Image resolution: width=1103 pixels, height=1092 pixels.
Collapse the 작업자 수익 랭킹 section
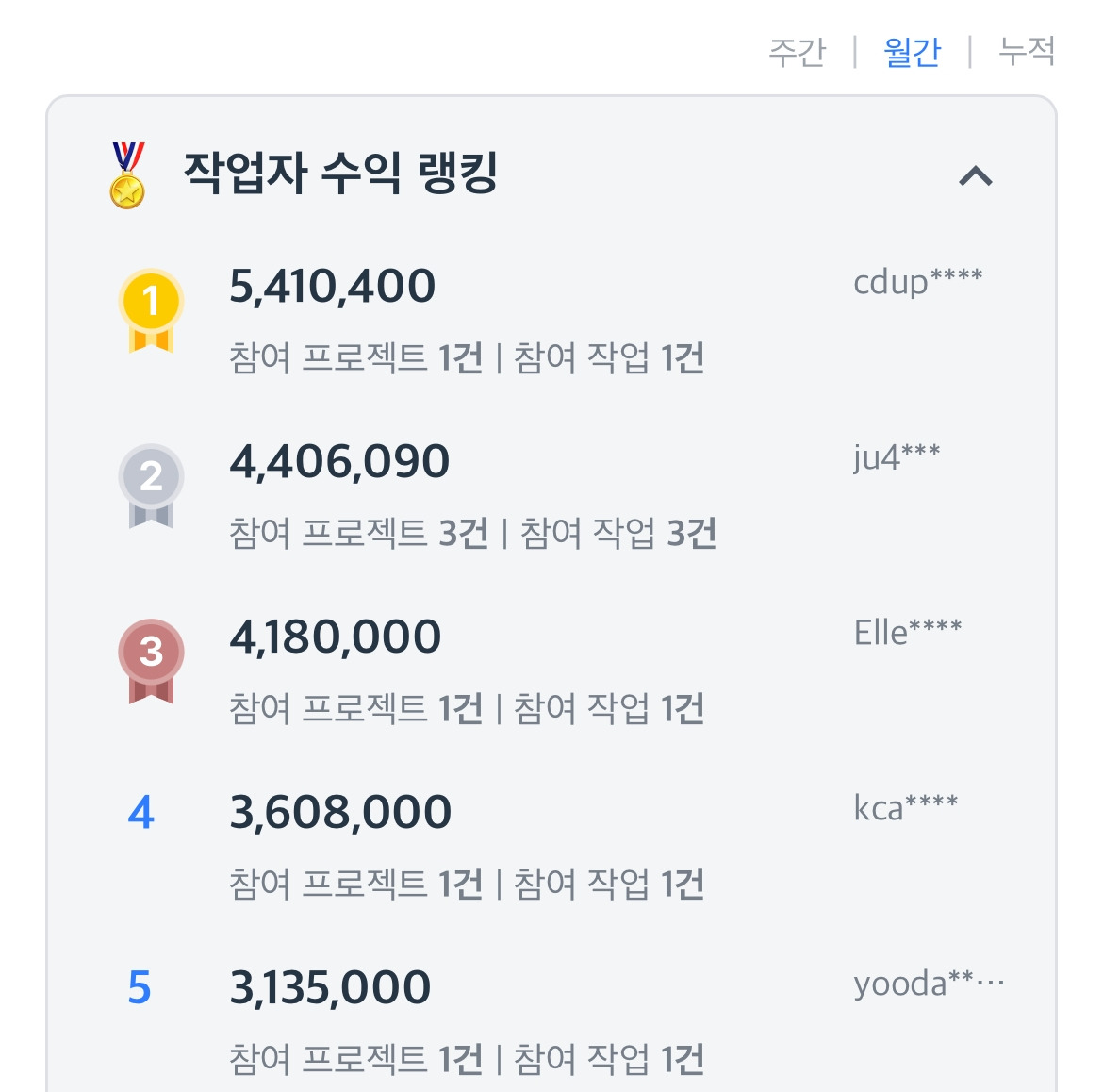[976, 176]
